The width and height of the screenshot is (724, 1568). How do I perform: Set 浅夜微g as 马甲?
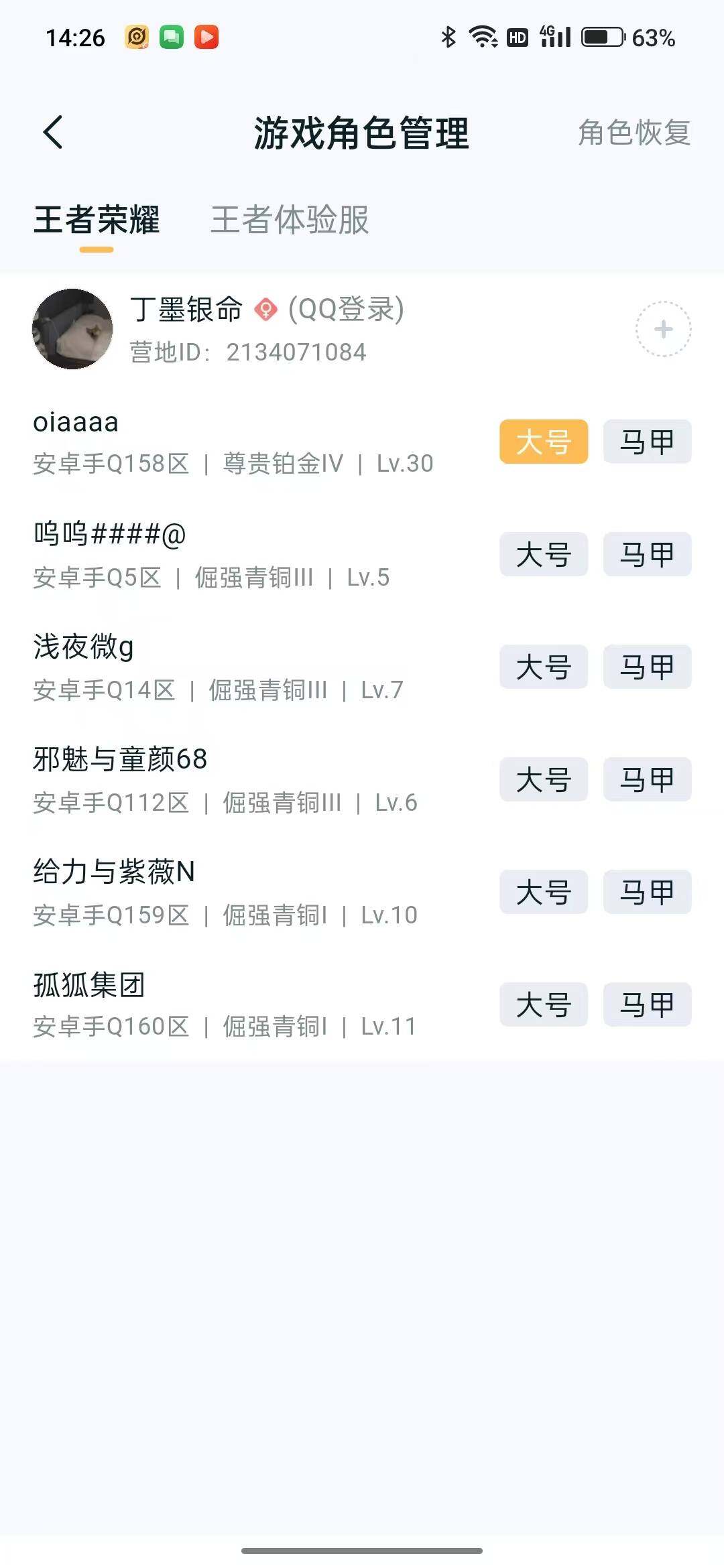click(x=646, y=667)
